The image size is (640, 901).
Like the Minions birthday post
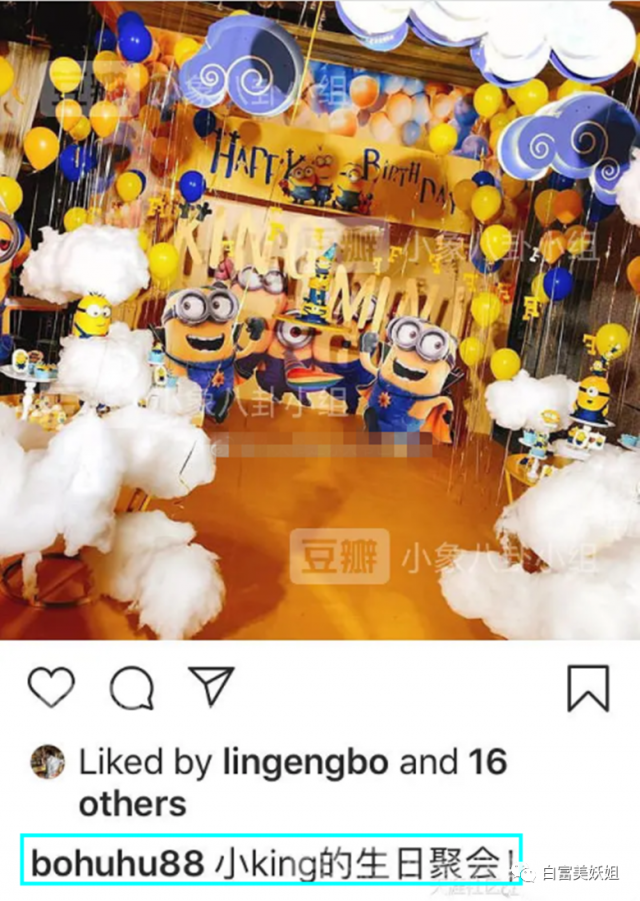[50, 688]
